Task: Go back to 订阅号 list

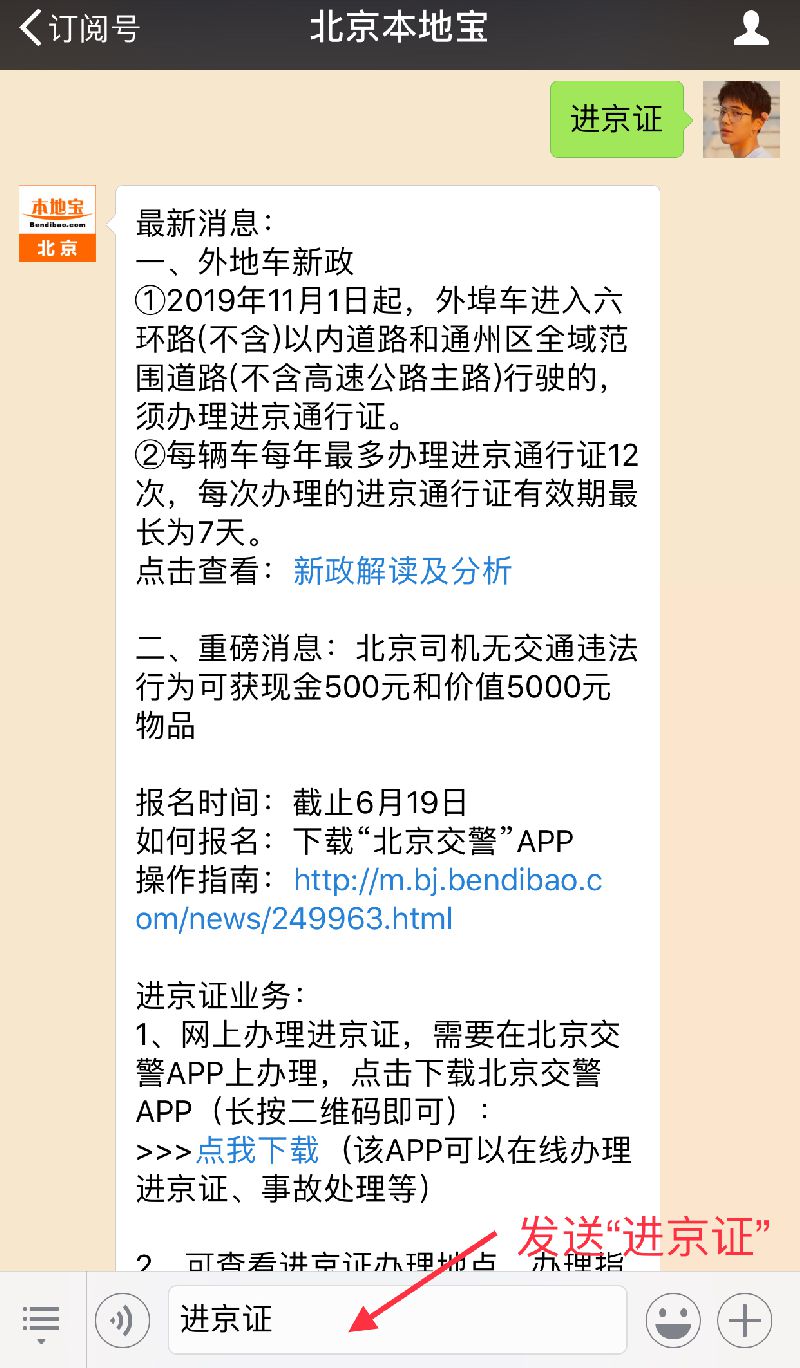Action: click(79, 28)
